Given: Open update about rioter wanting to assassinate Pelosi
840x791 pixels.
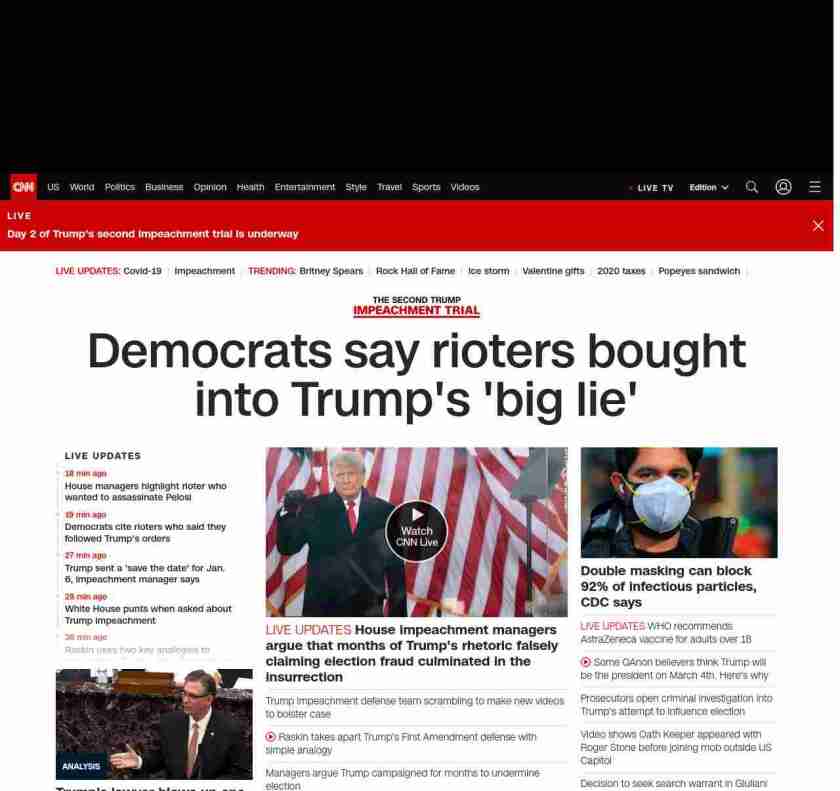Looking at the screenshot, I should pyautogui.click(x=146, y=491).
